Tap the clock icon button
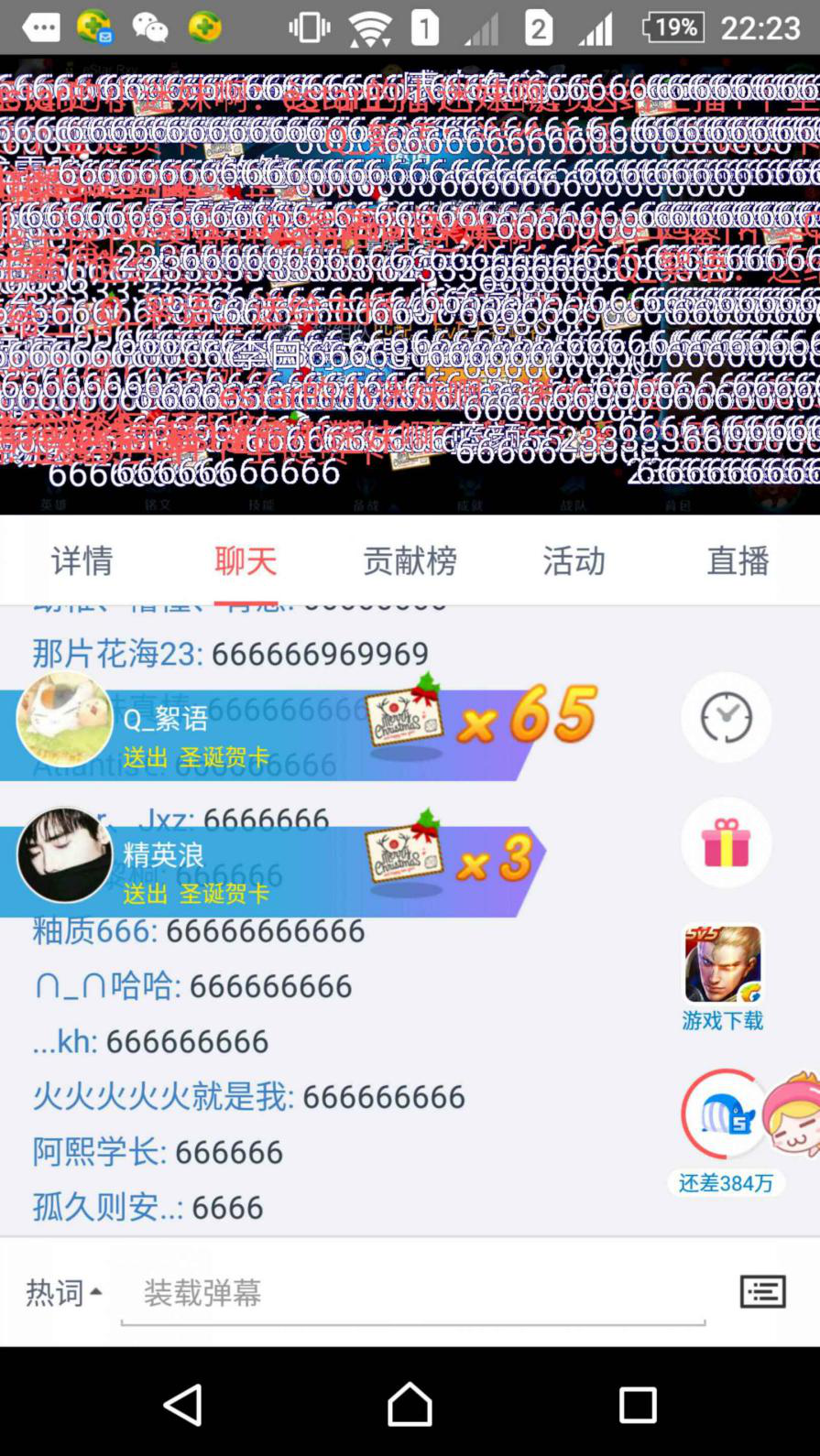Image resolution: width=820 pixels, height=1456 pixels. point(726,717)
